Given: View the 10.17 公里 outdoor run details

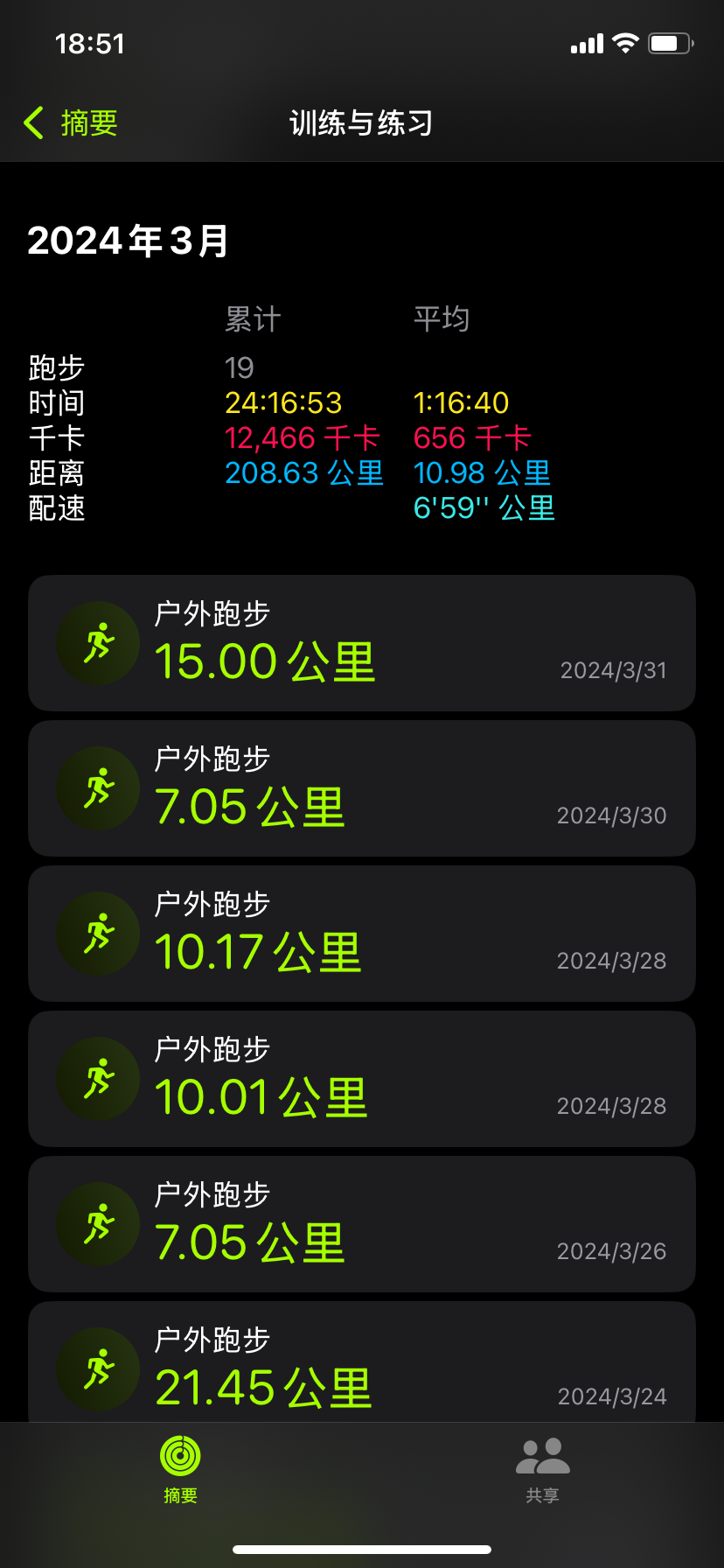Looking at the screenshot, I should (x=362, y=934).
